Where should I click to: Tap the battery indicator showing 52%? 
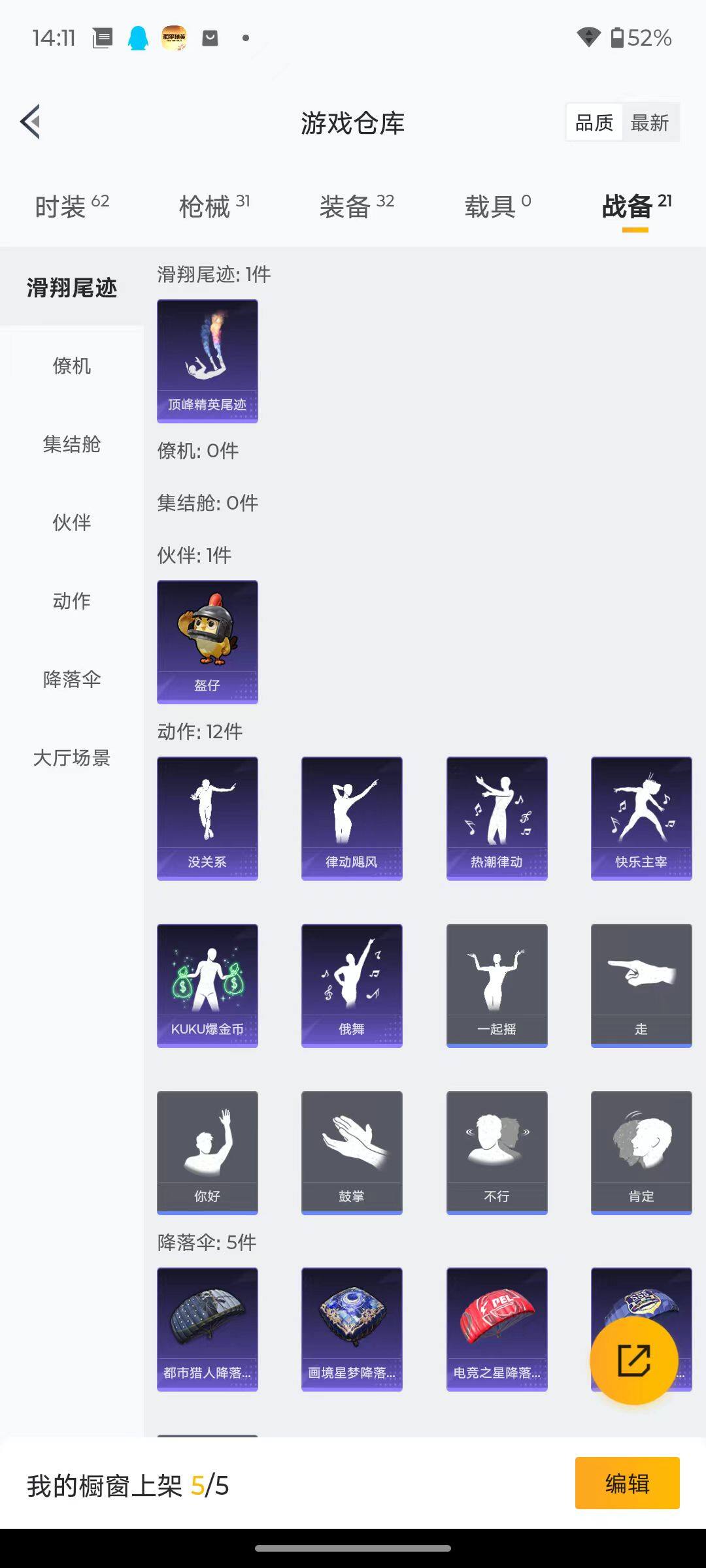point(637,37)
